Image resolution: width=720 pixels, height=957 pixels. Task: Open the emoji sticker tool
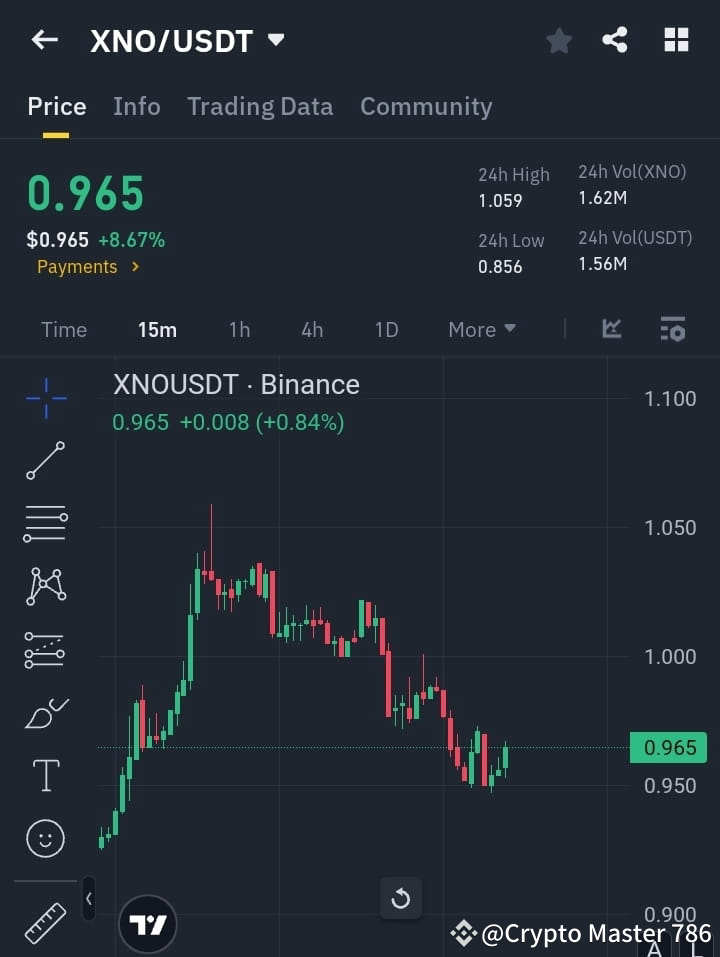pyautogui.click(x=45, y=838)
